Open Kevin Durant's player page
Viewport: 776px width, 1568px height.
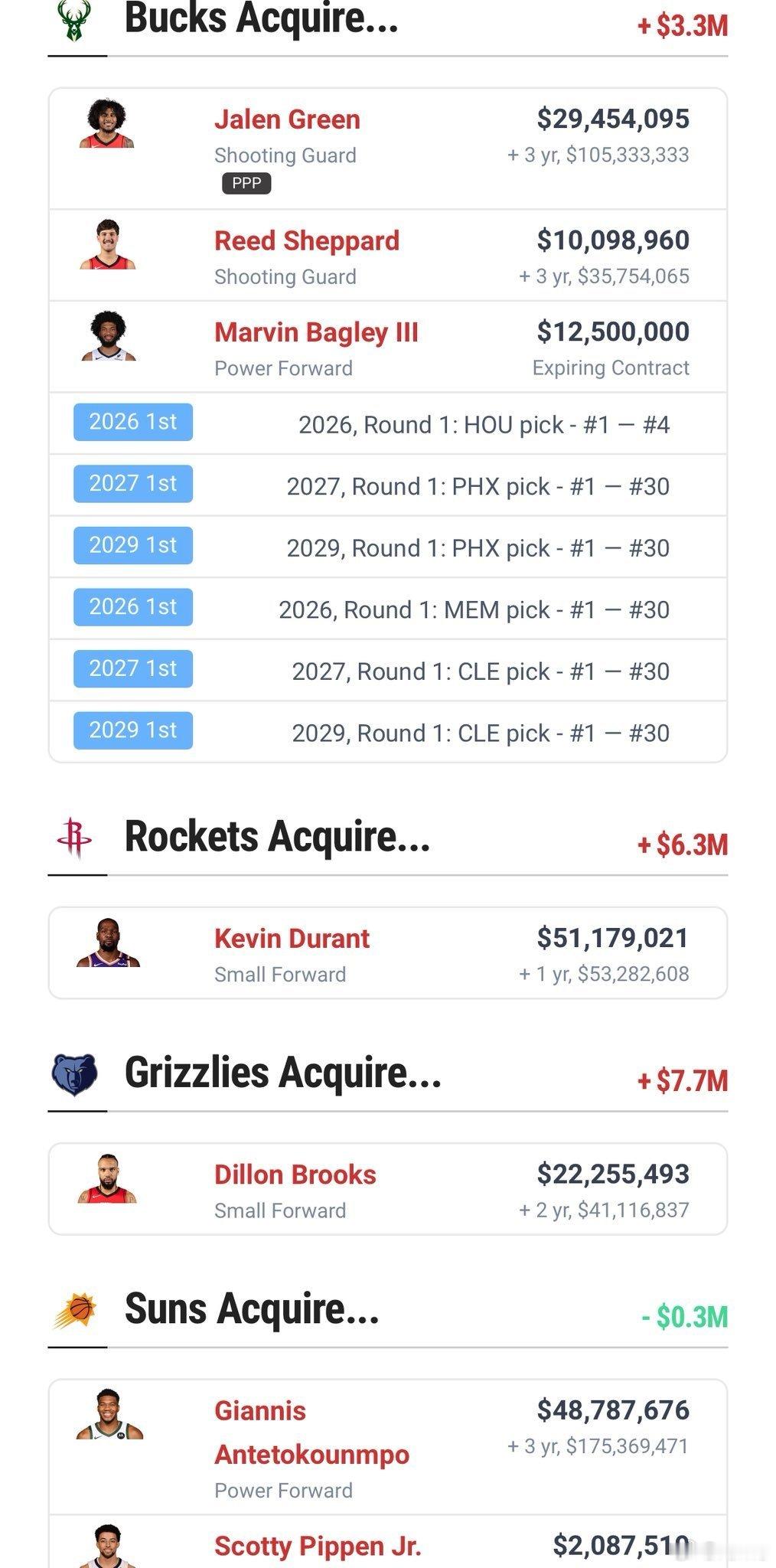pyautogui.click(x=292, y=939)
